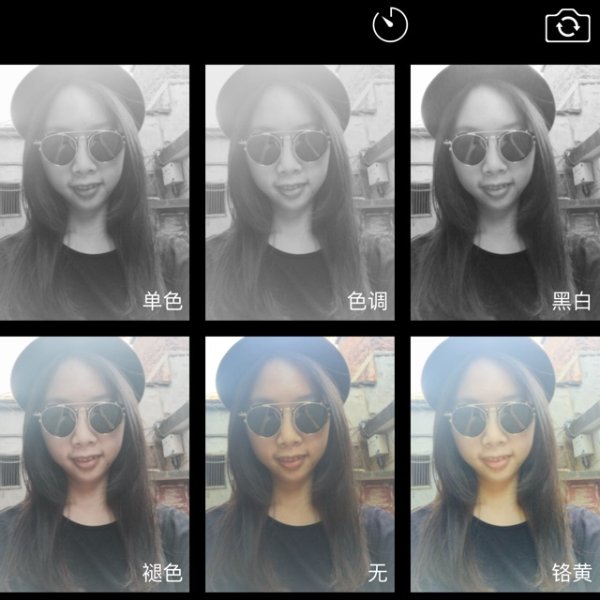
Task: Choose the 黑白 black-and-white filter
Action: click(505, 192)
